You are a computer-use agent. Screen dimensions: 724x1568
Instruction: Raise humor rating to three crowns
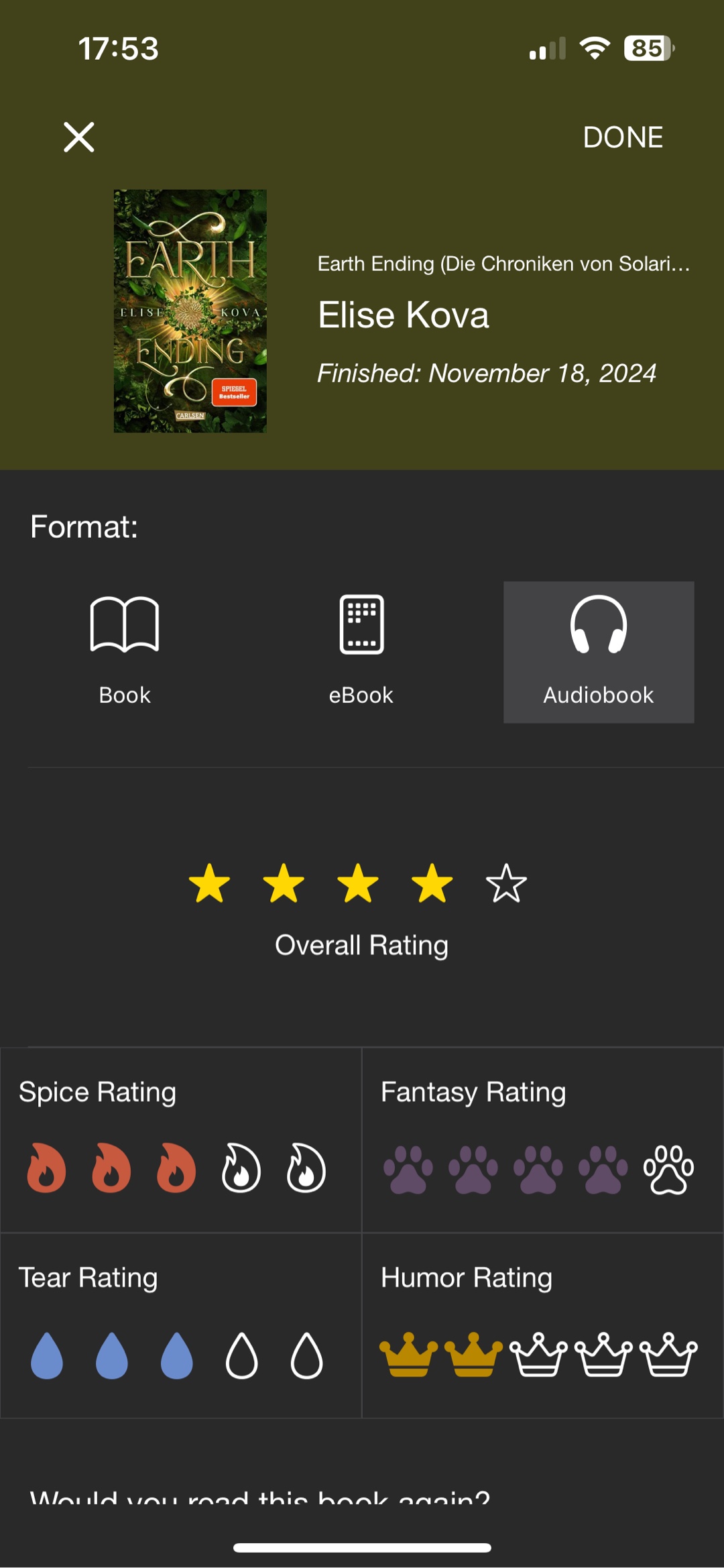538,1354
